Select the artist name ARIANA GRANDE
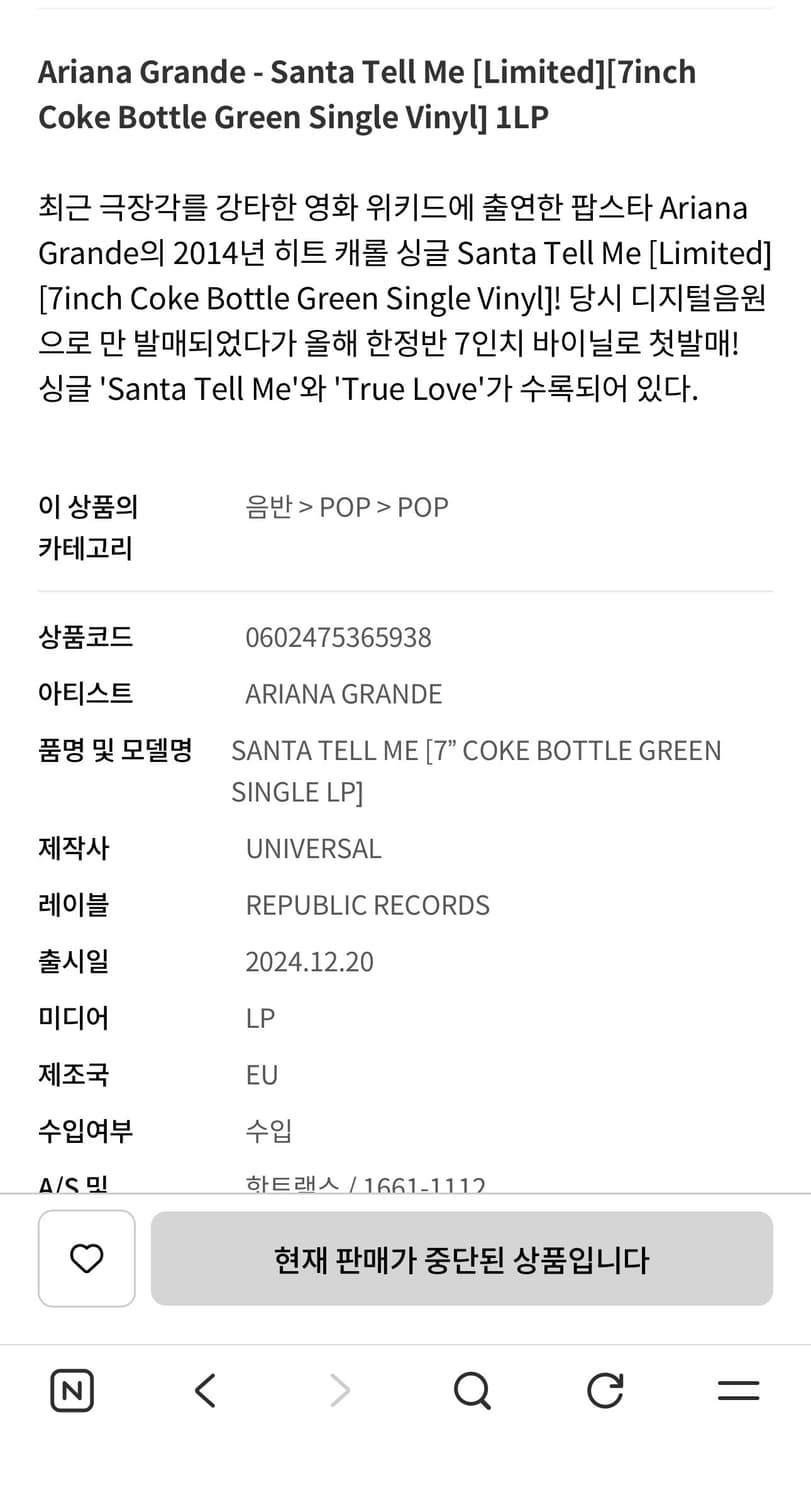This screenshot has width=811, height=1500. tap(344, 691)
